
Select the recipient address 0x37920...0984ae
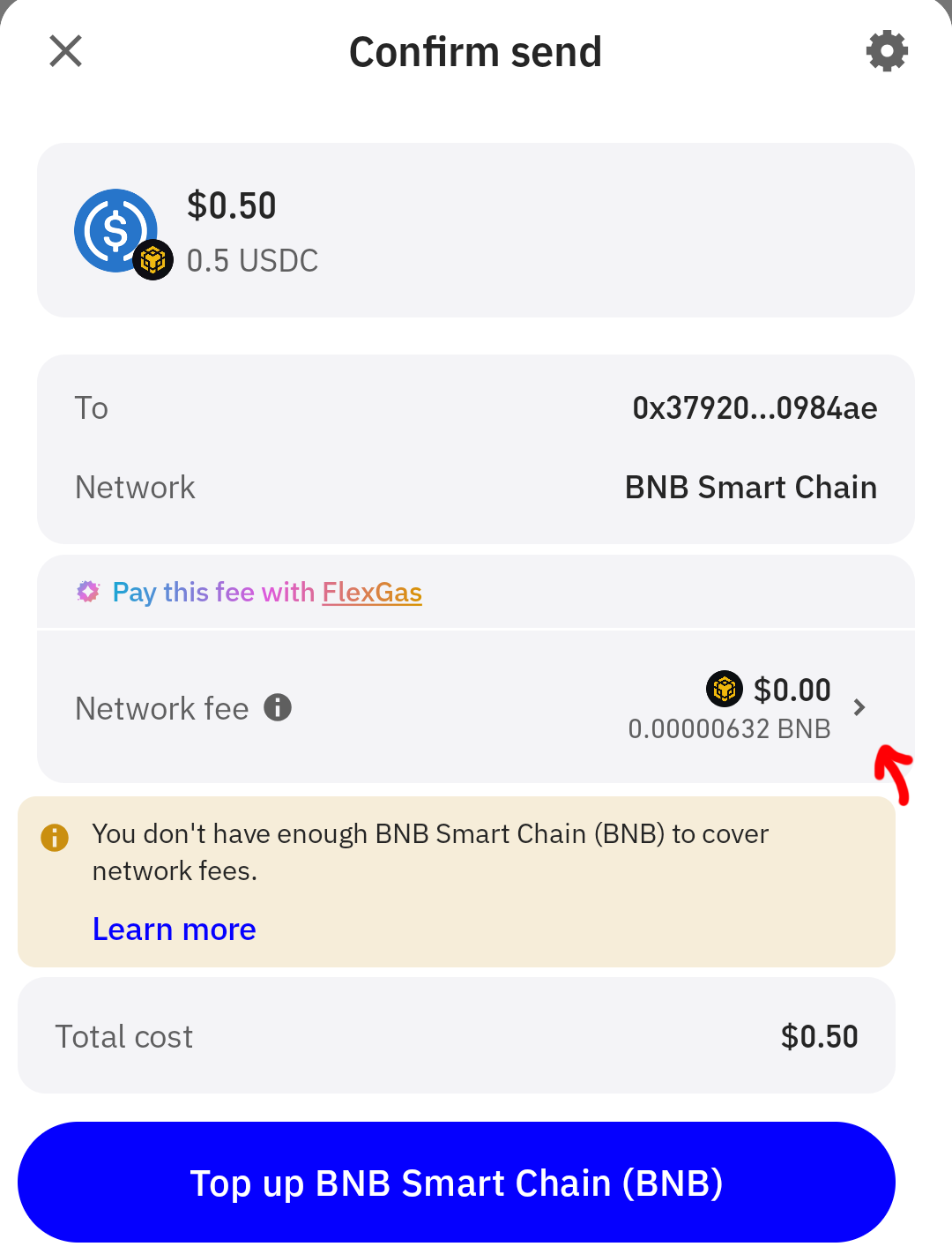(x=755, y=407)
